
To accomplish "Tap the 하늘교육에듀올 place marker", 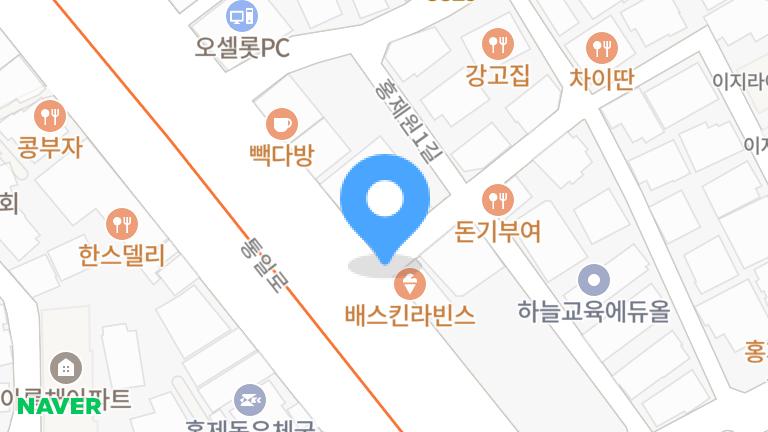I will pyautogui.click(x=594, y=279).
